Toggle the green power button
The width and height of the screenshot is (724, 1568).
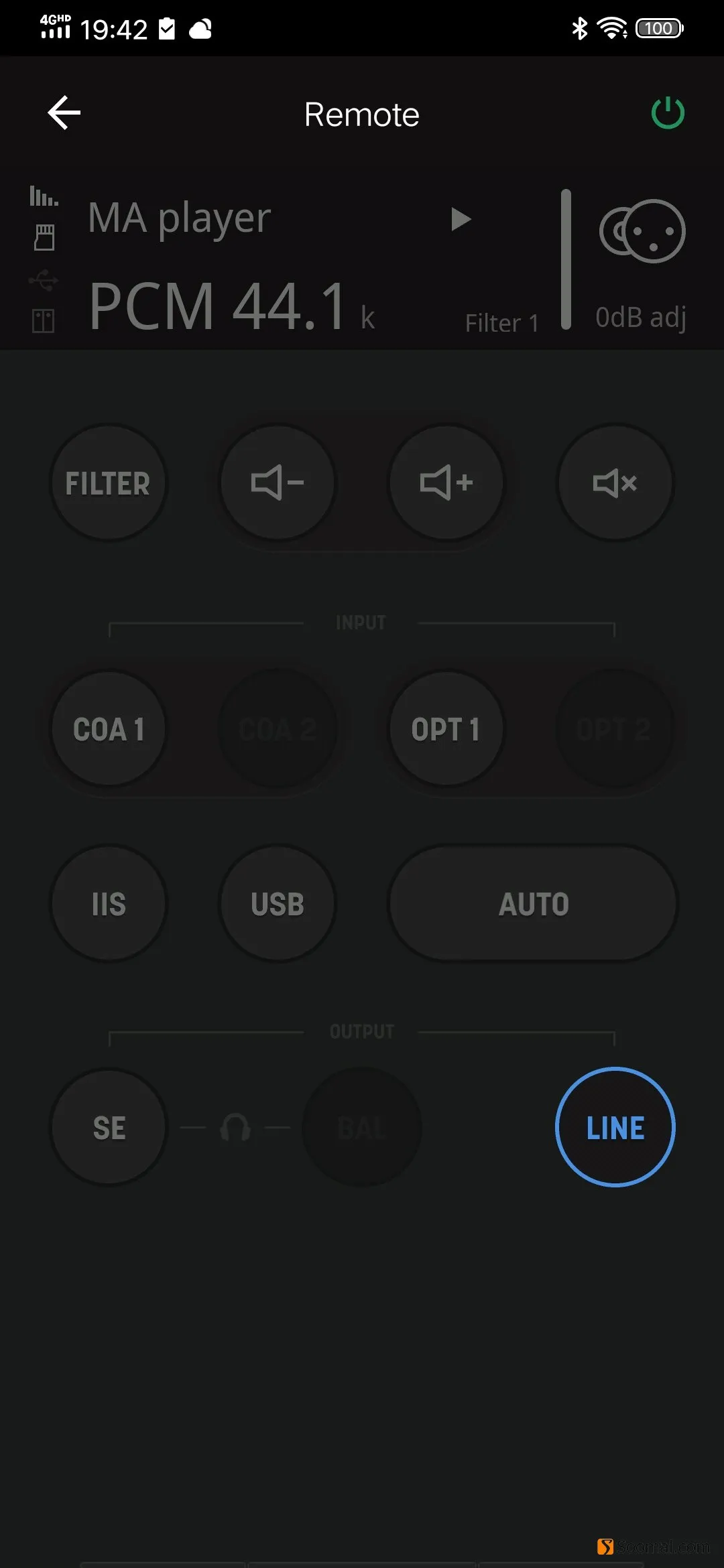[668, 113]
